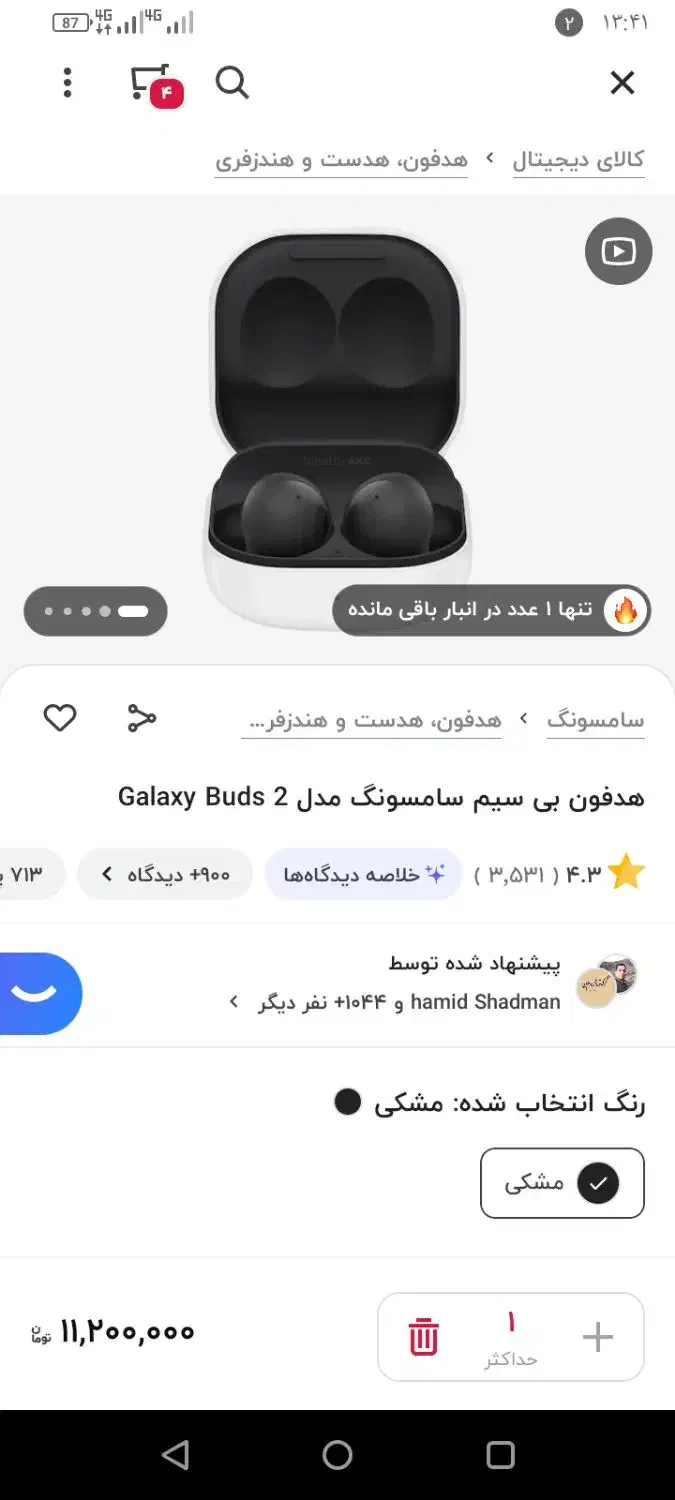
Task: Open the هدفون، هدست و هندزفری breadcrumb at top
Action: 341,160
